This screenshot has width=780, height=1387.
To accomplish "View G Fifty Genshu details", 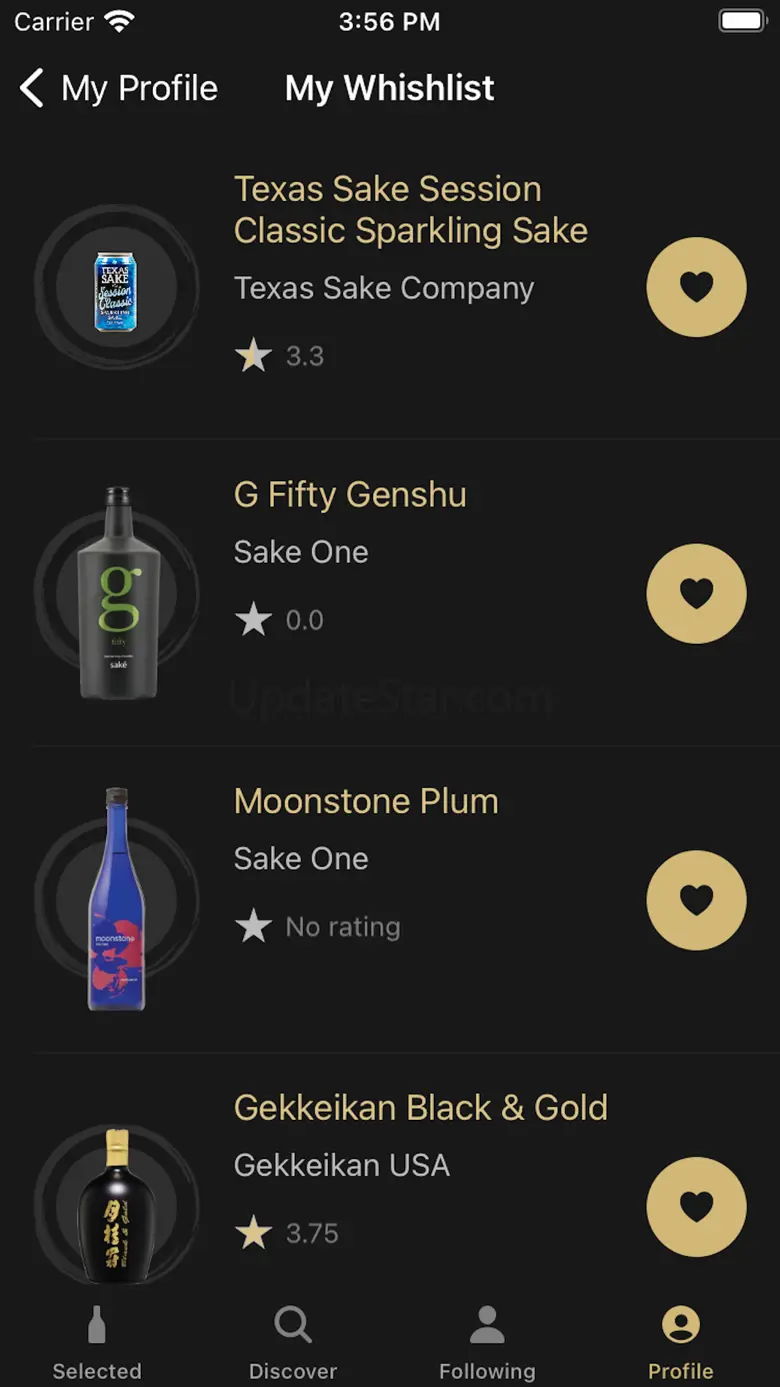I will pyautogui.click(x=350, y=495).
